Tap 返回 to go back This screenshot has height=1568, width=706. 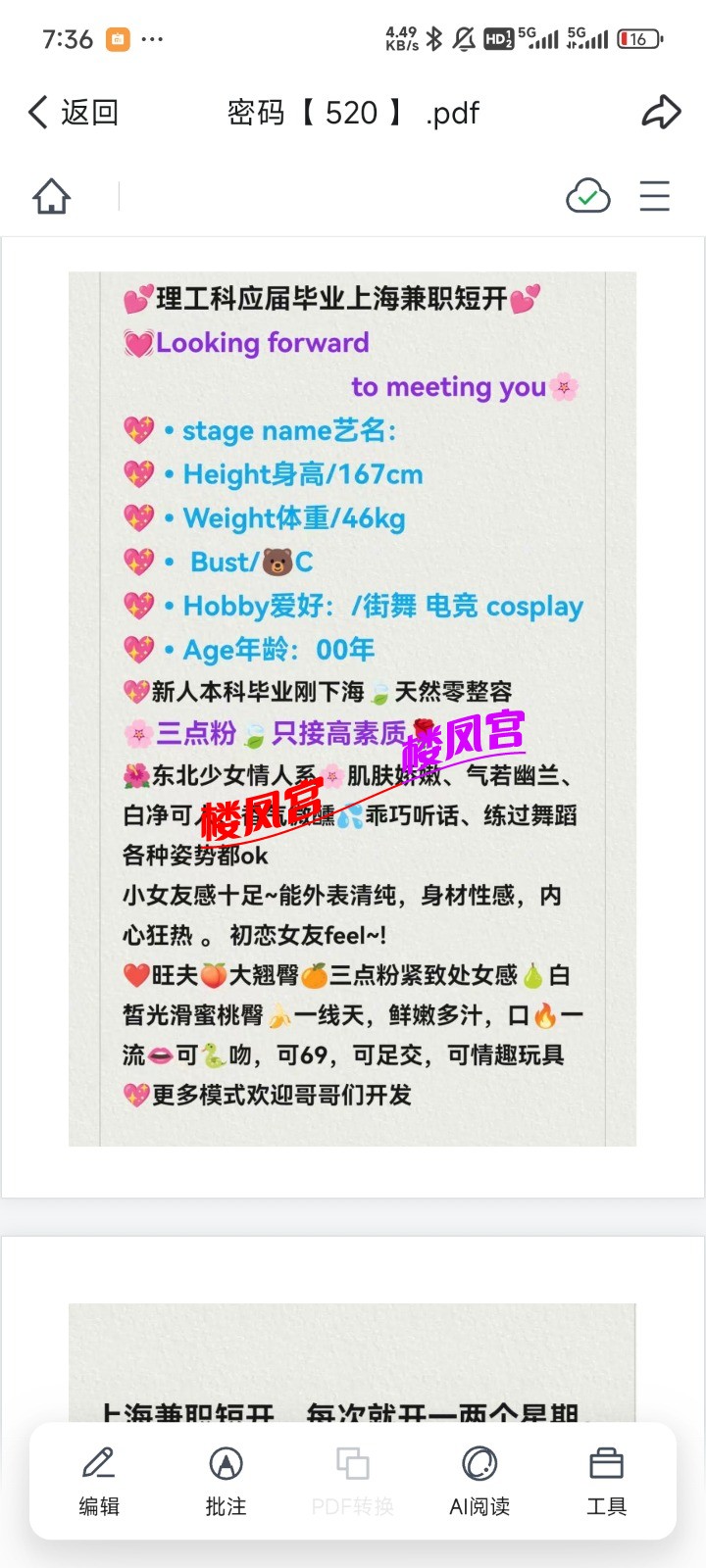pyautogui.click(x=73, y=113)
